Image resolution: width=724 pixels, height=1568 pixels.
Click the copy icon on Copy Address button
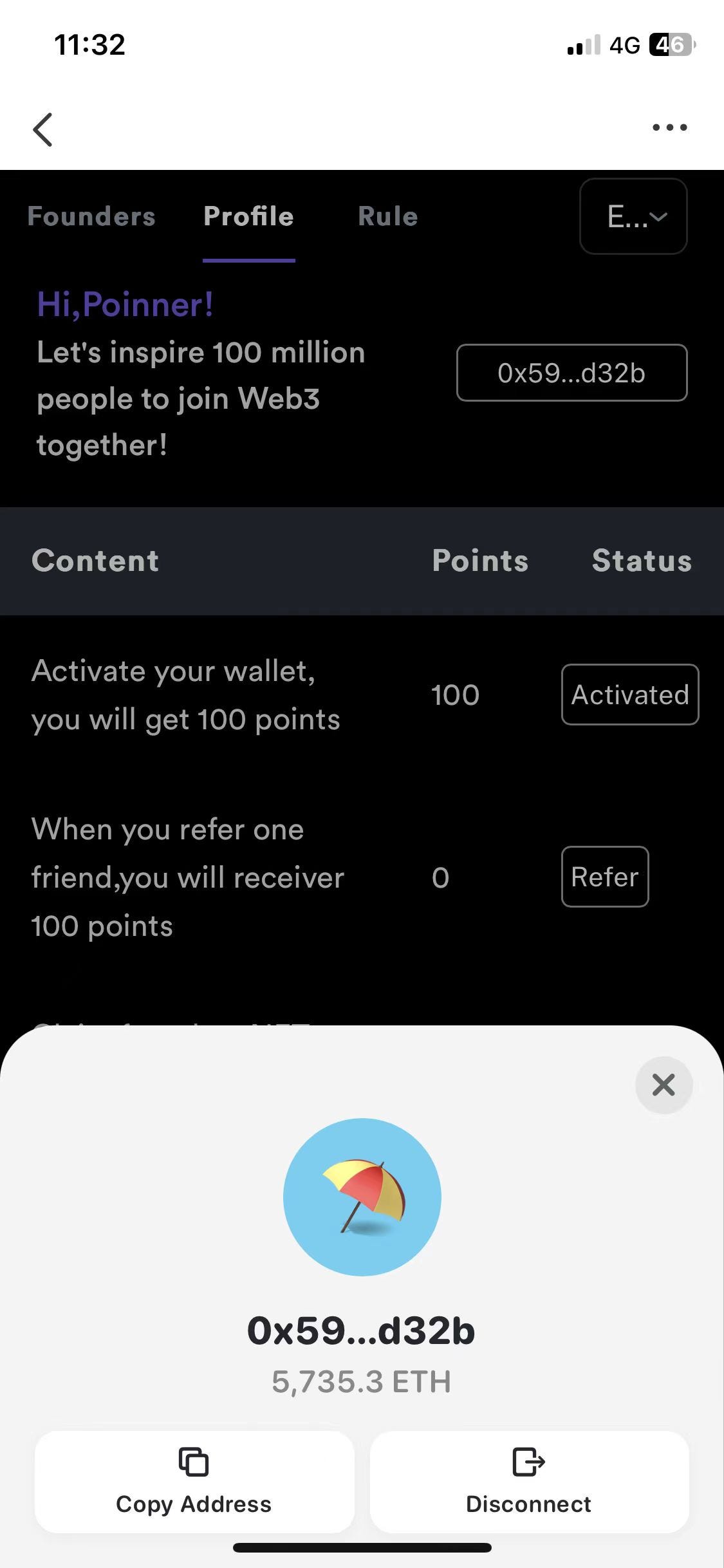pyautogui.click(x=194, y=1462)
